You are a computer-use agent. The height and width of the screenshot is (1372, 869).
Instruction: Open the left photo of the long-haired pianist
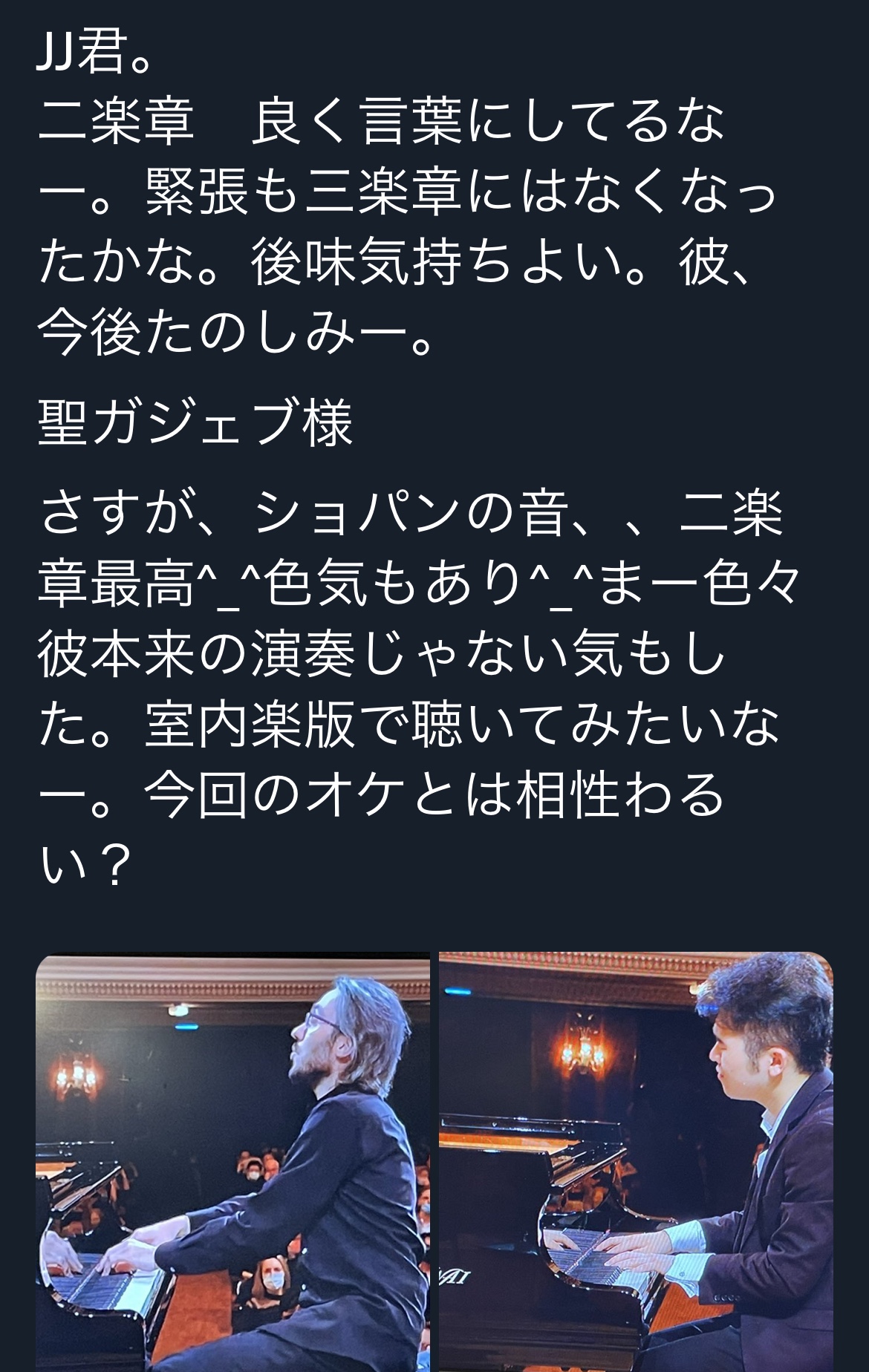coord(232,1162)
